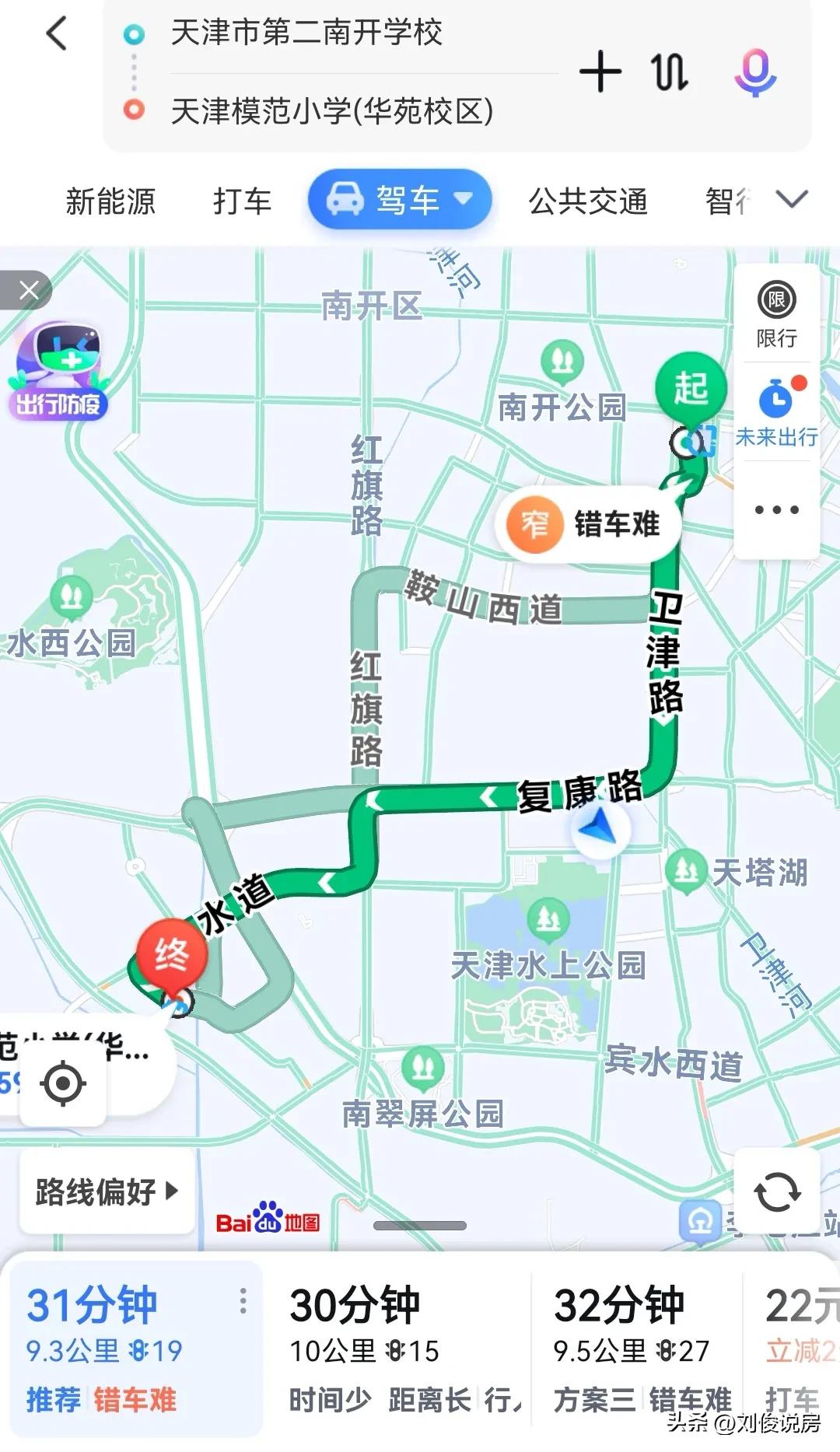Tap the route refresh icon at bottom right
This screenshot has height=1452, width=840.
777,1191
